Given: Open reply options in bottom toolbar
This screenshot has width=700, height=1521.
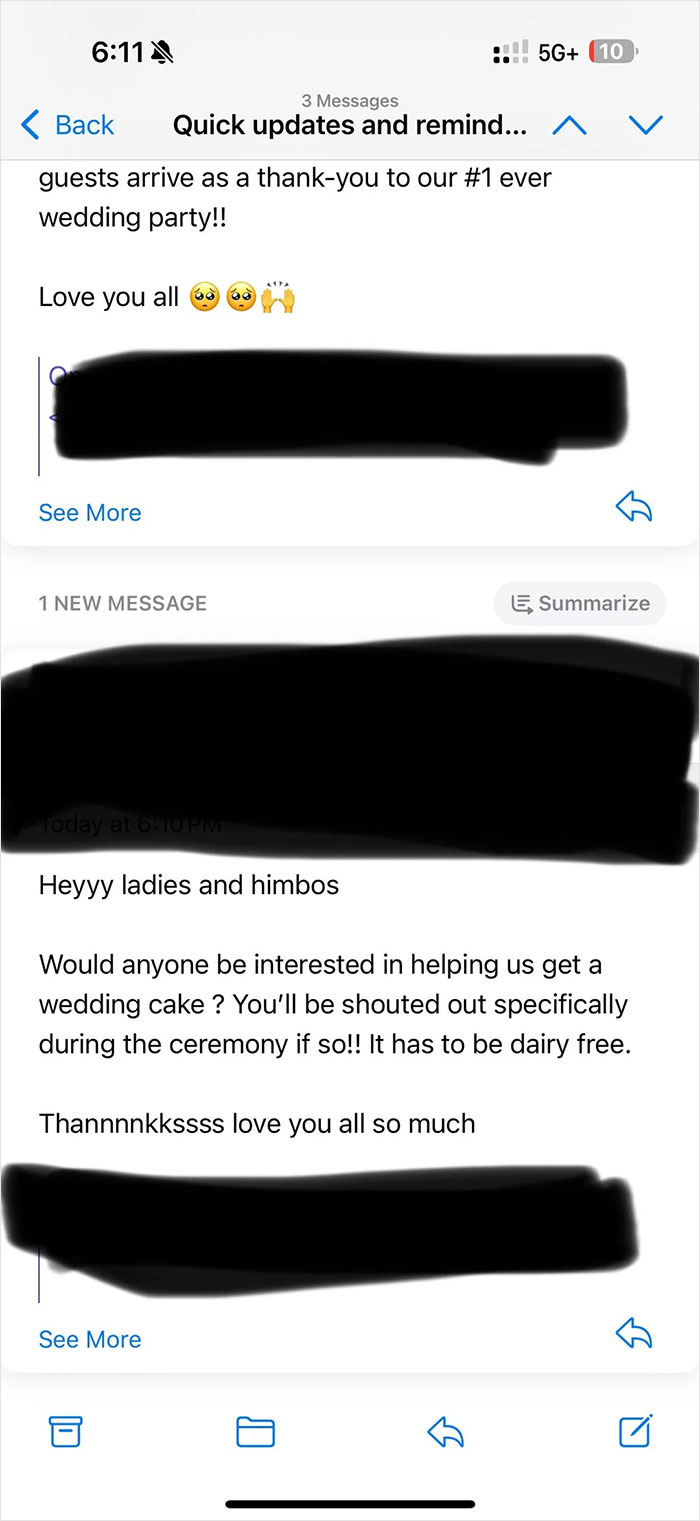Looking at the screenshot, I should (x=445, y=1432).
